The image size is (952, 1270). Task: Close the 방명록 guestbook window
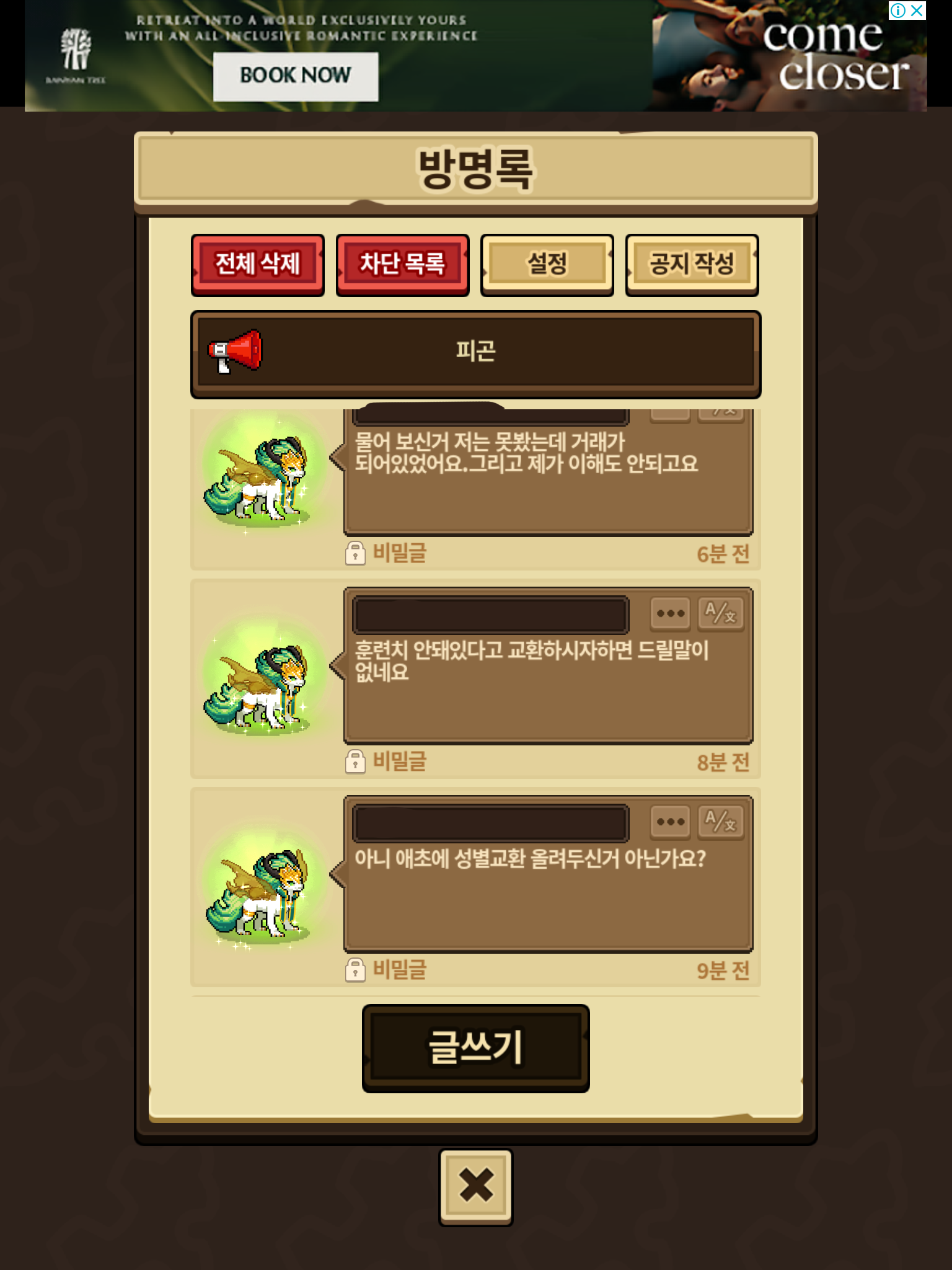coord(475,1187)
